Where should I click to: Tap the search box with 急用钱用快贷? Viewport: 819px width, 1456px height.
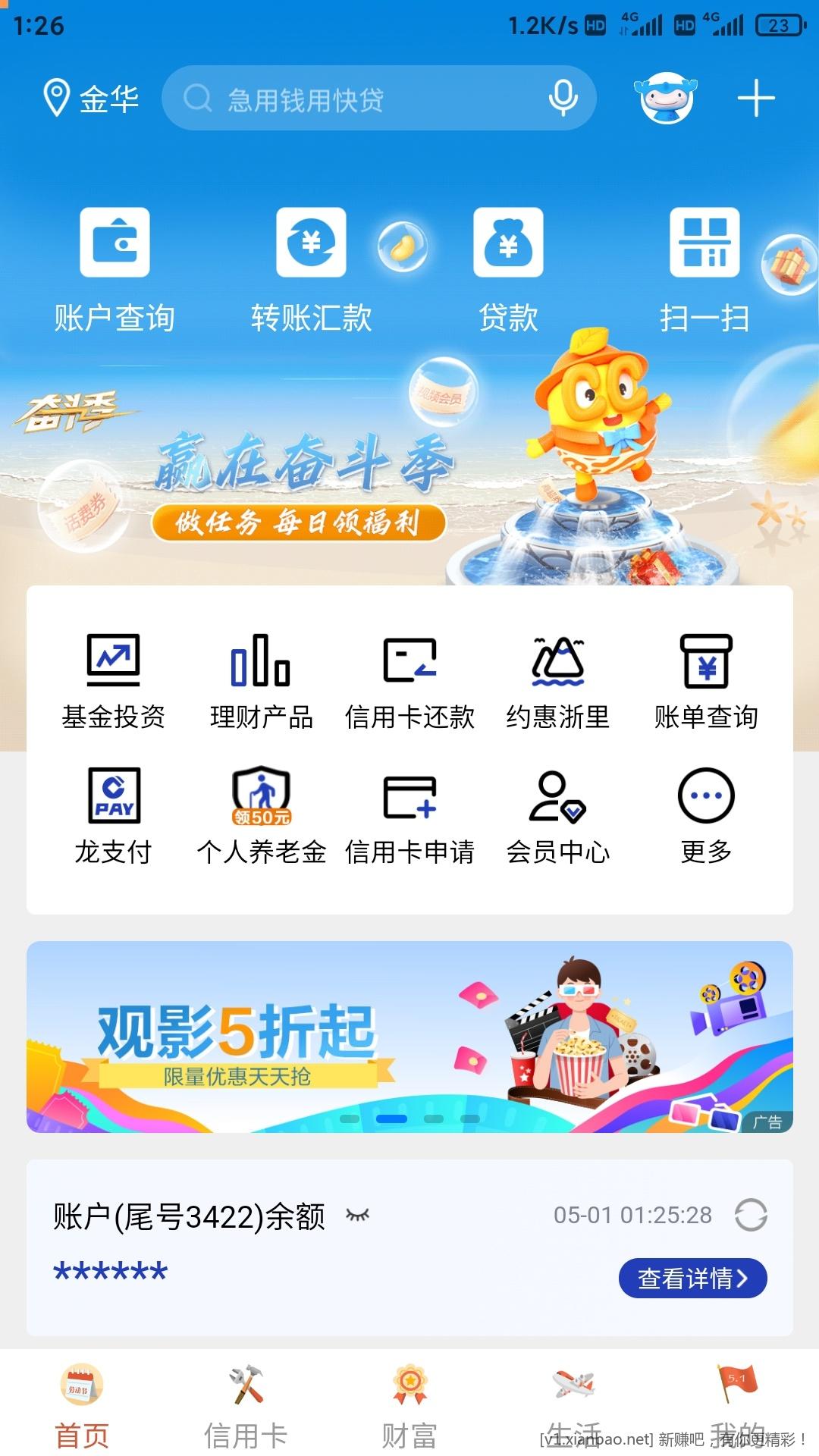[x=356, y=99]
